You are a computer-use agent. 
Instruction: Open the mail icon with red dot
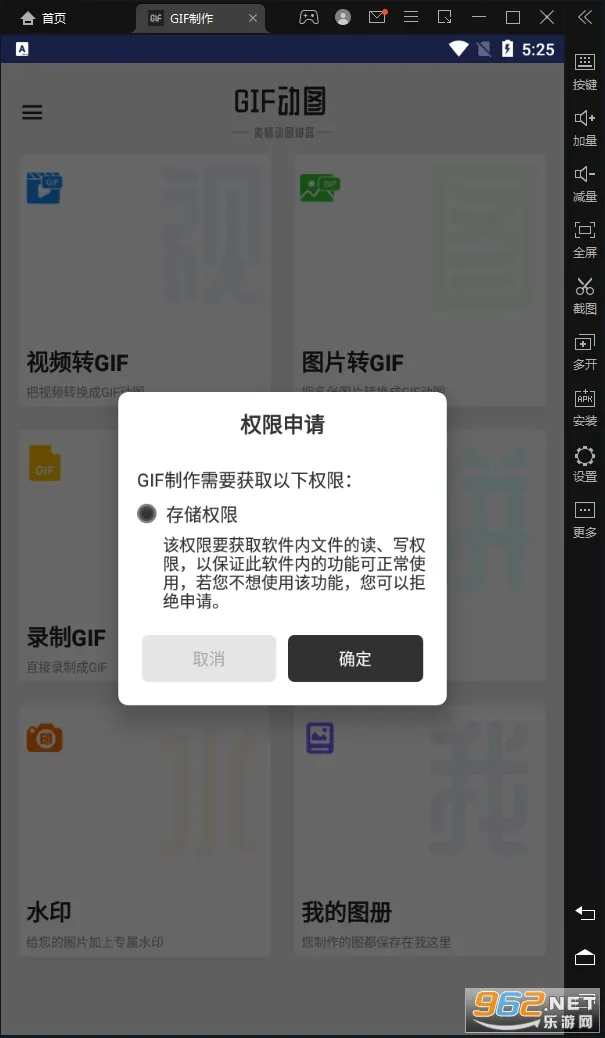(x=377, y=17)
